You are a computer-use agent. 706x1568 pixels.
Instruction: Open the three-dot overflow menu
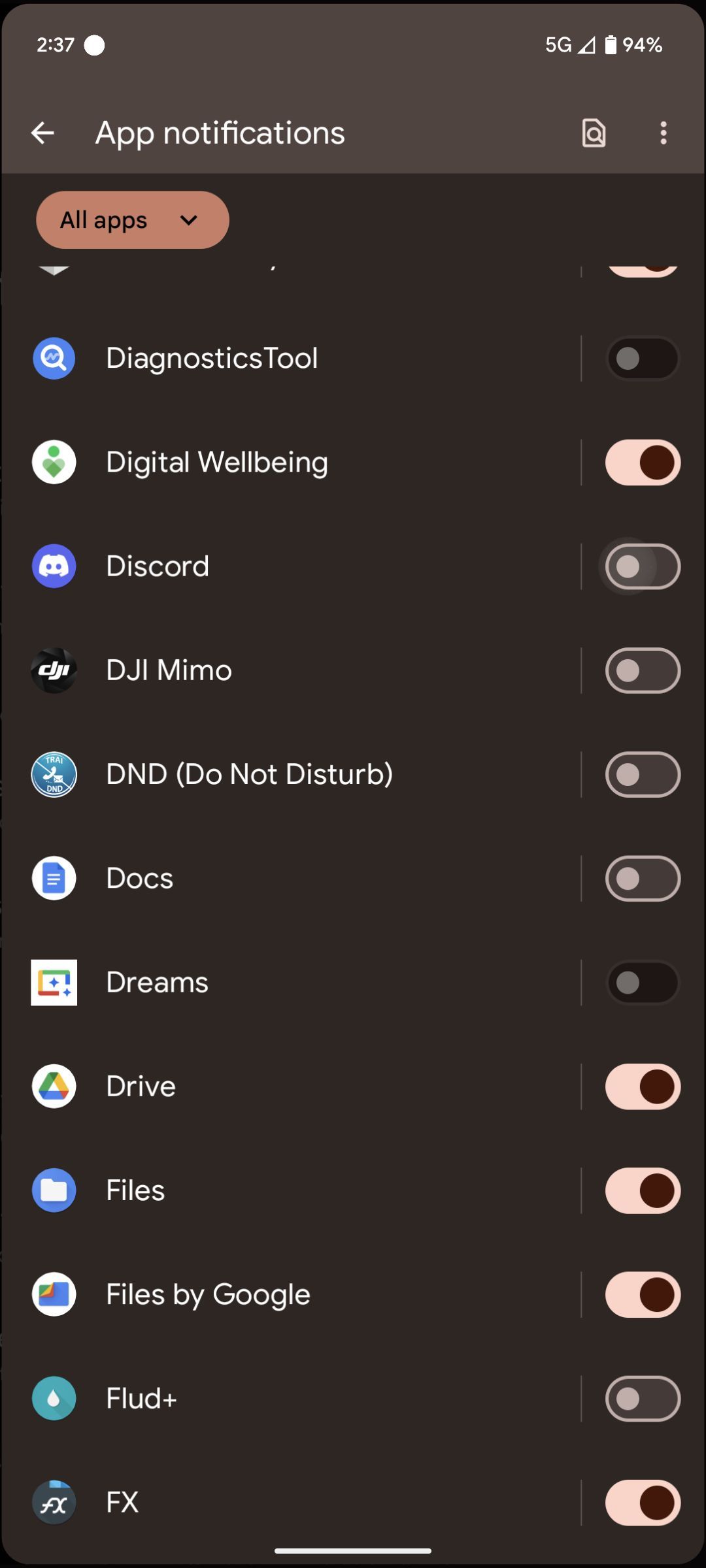pyautogui.click(x=663, y=133)
